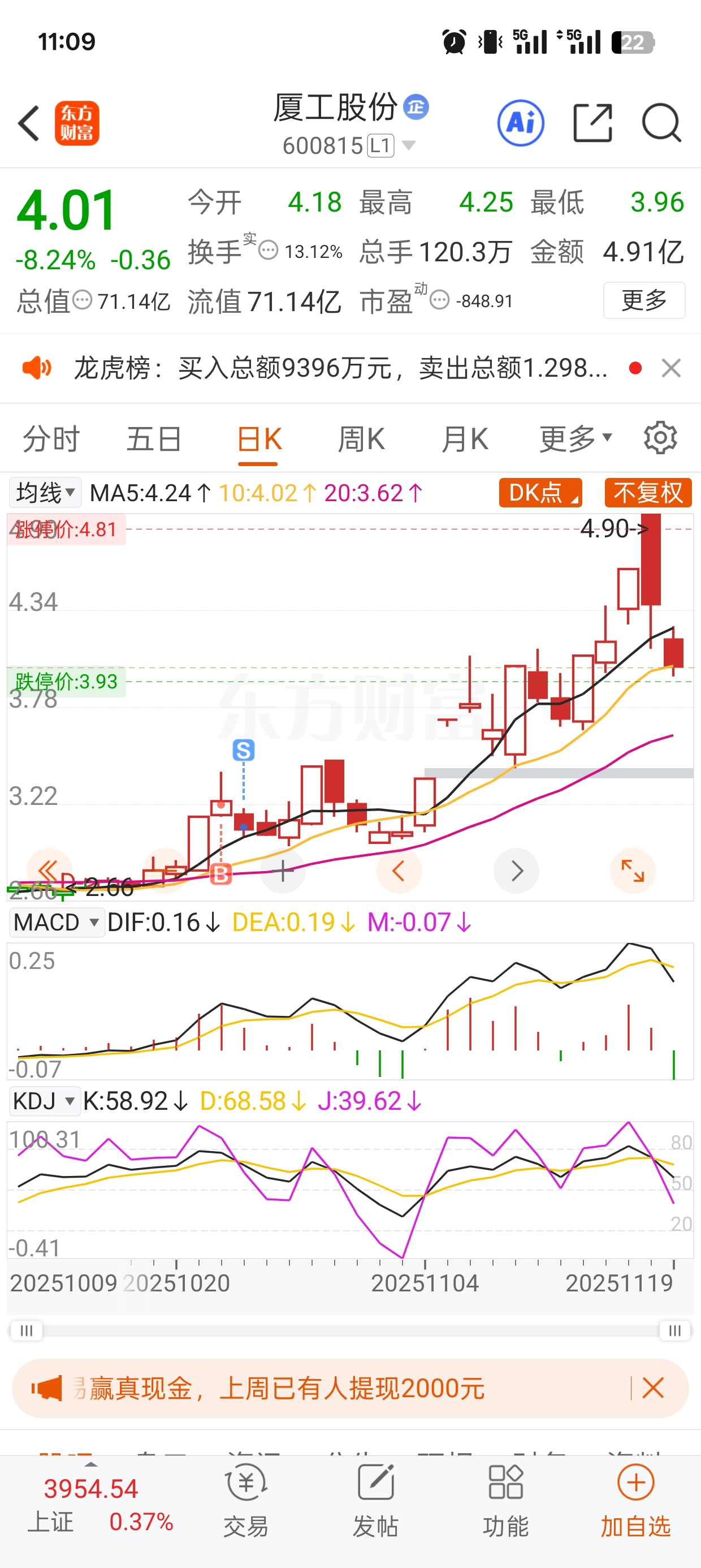Tap 更多 to show more quote data
The width and height of the screenshot is (701, 1568).
tap(644, 300)
